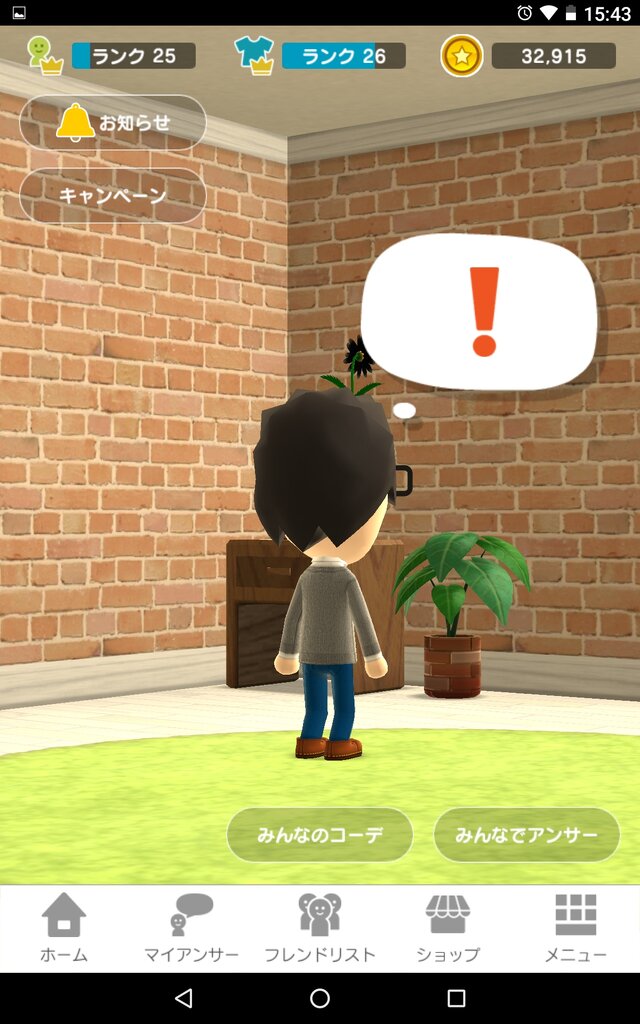The width and height of the screenshot is (640, 1024).
Task: Switch to the ホーム tab
Action: [64, 928]
